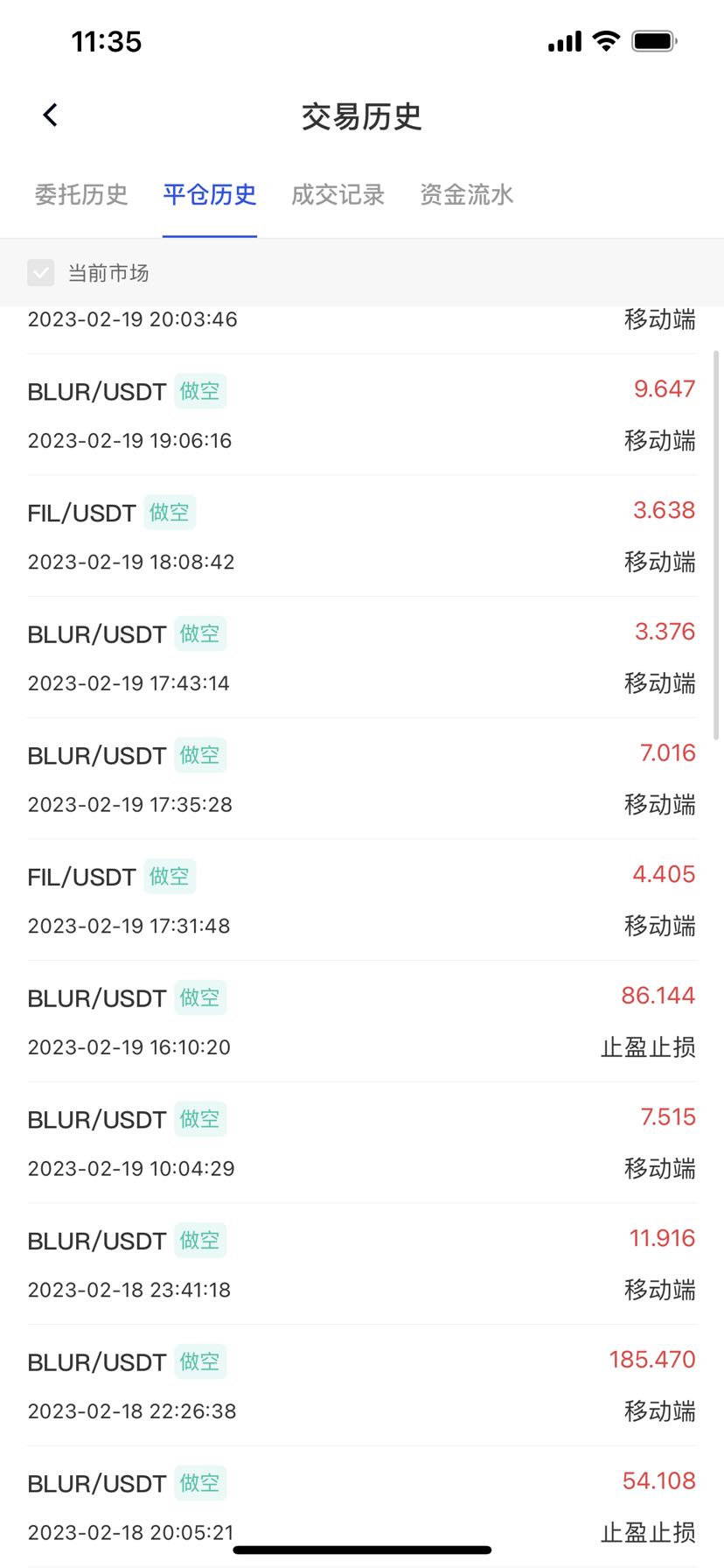724x1568 pixels.
Task: Select the 平仓历史 tab
Action: tap(210, 194)
